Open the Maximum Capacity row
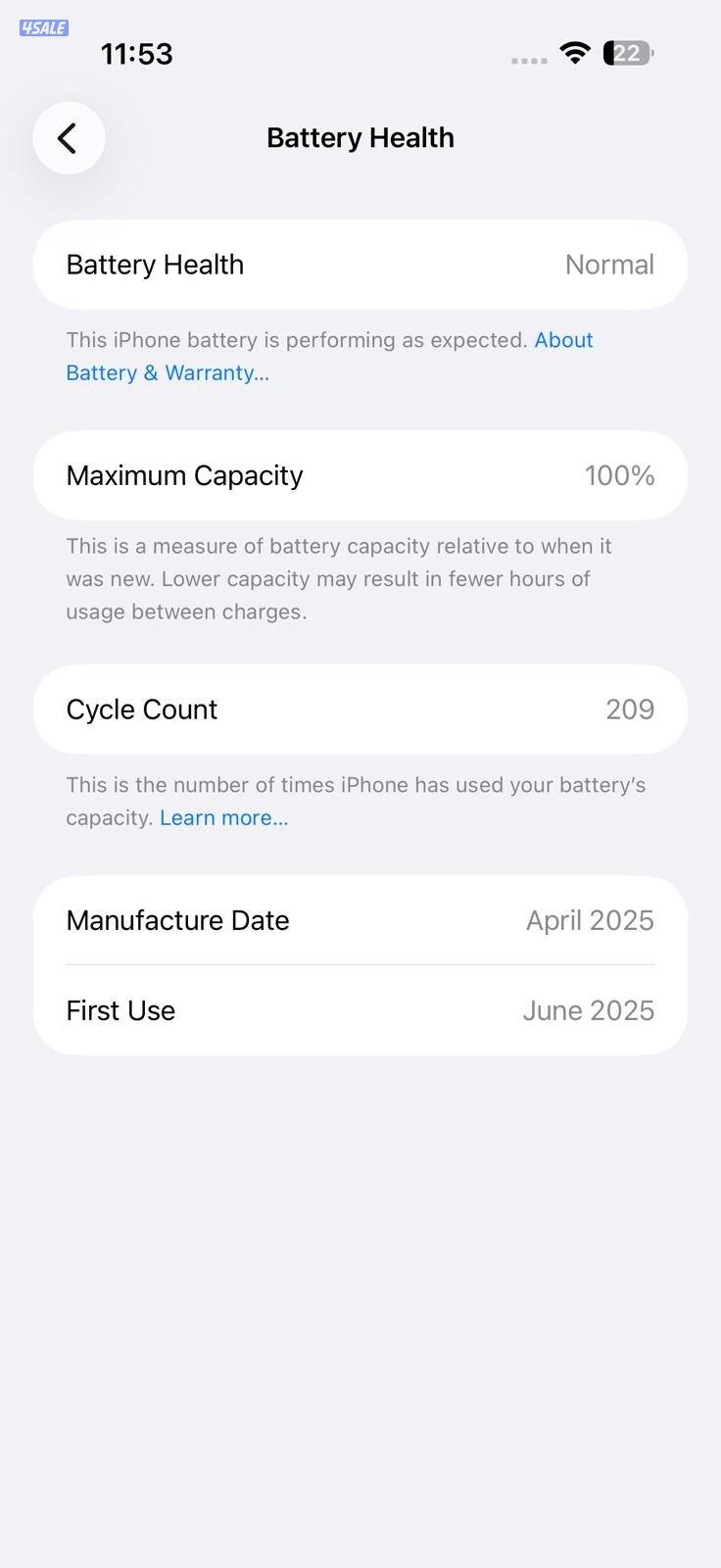 coord(360,475)
